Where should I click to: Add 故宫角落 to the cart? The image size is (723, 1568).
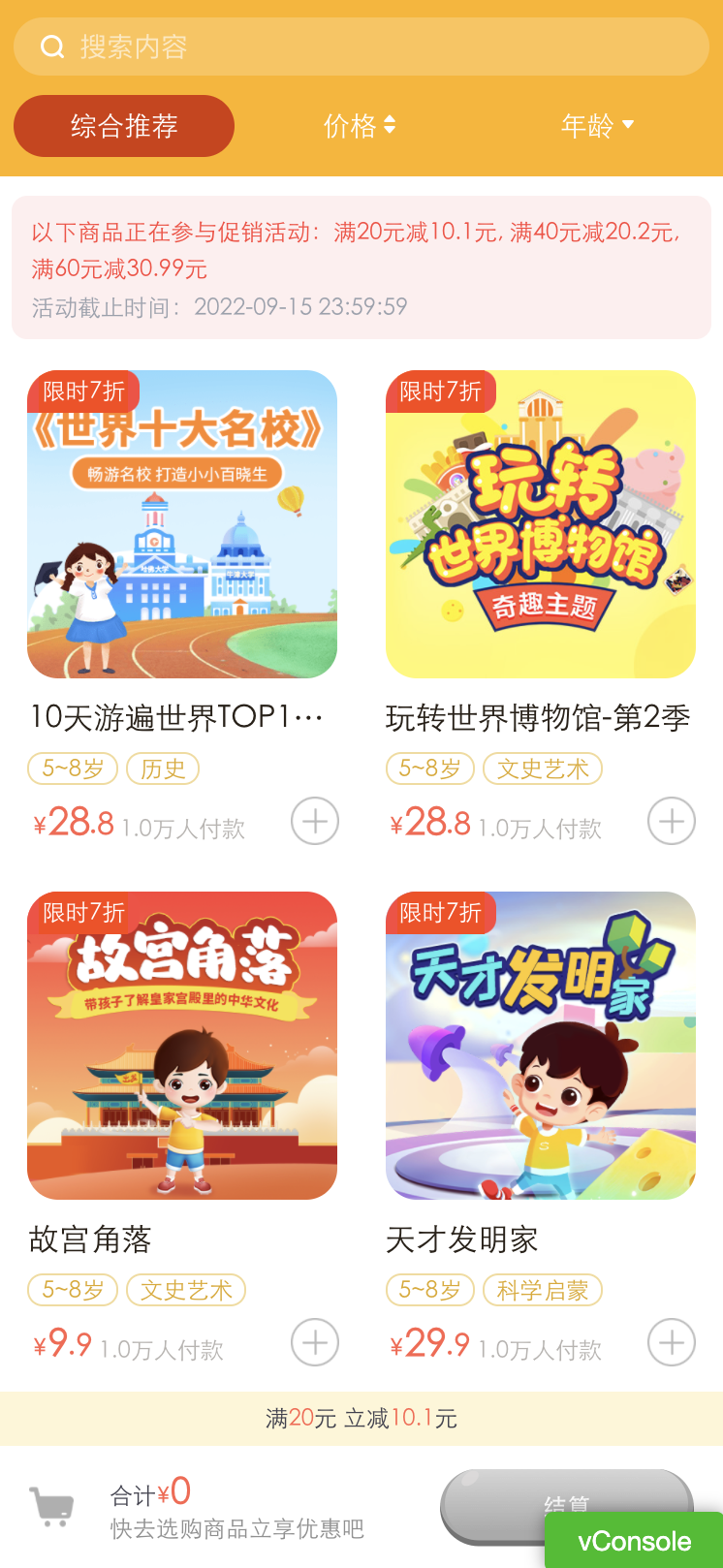315,1343
